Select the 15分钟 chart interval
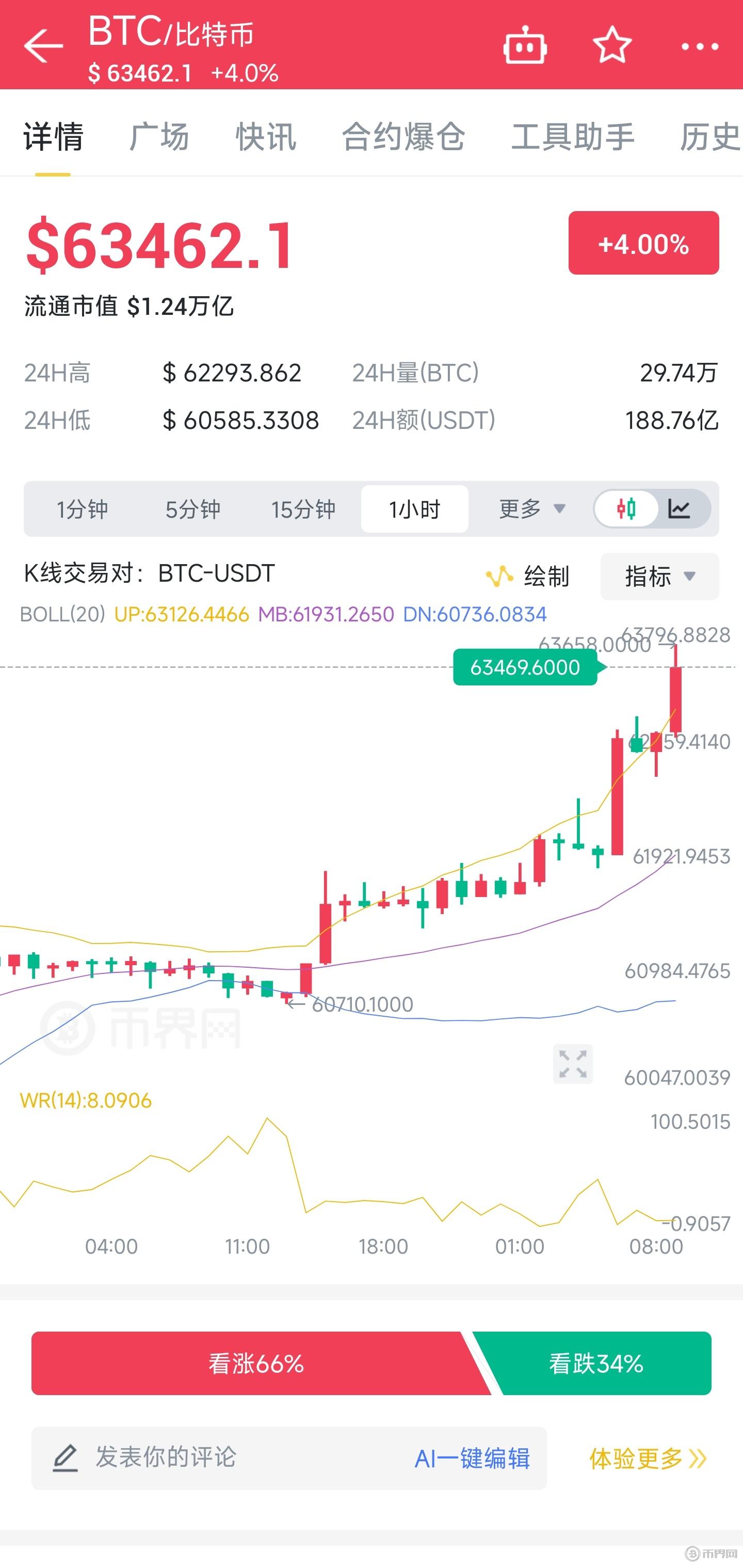Image resolution: width=743 pixels, height=1568 pixels. tap(303, 509)
